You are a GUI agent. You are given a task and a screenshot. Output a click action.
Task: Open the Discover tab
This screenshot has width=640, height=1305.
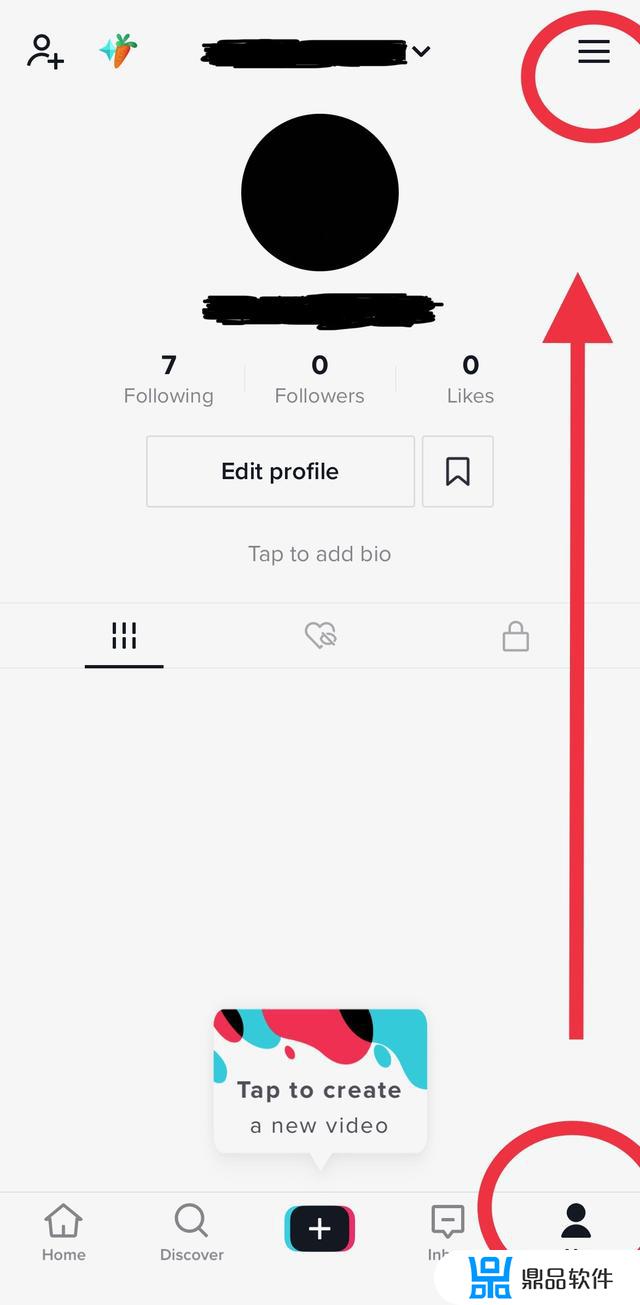(x=191, y=1232)
